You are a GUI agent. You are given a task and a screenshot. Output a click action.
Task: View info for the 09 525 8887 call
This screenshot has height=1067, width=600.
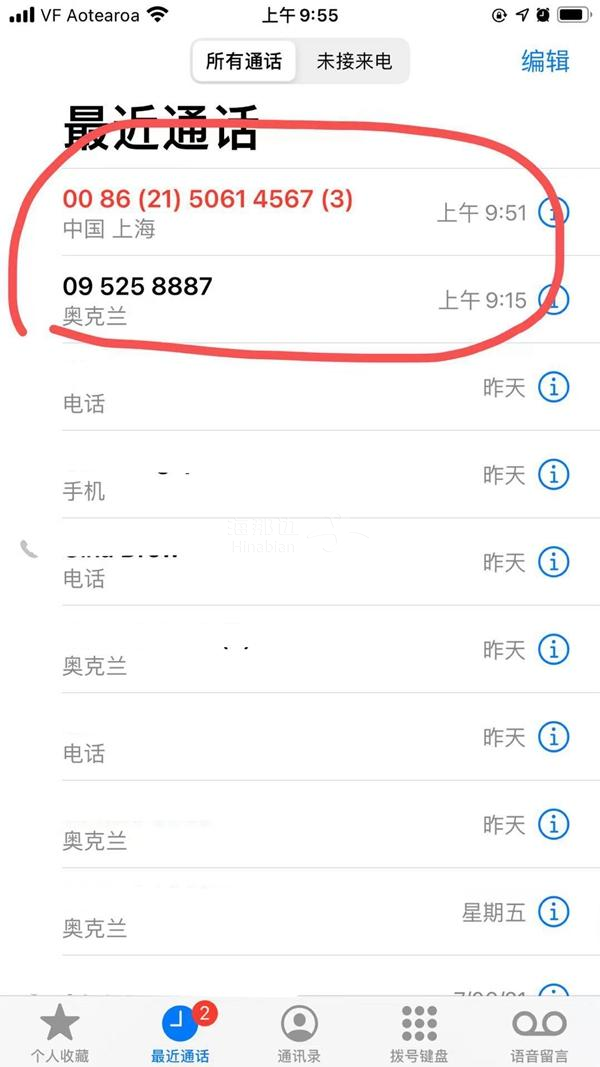pyautogui.click(x=553, y=298)
